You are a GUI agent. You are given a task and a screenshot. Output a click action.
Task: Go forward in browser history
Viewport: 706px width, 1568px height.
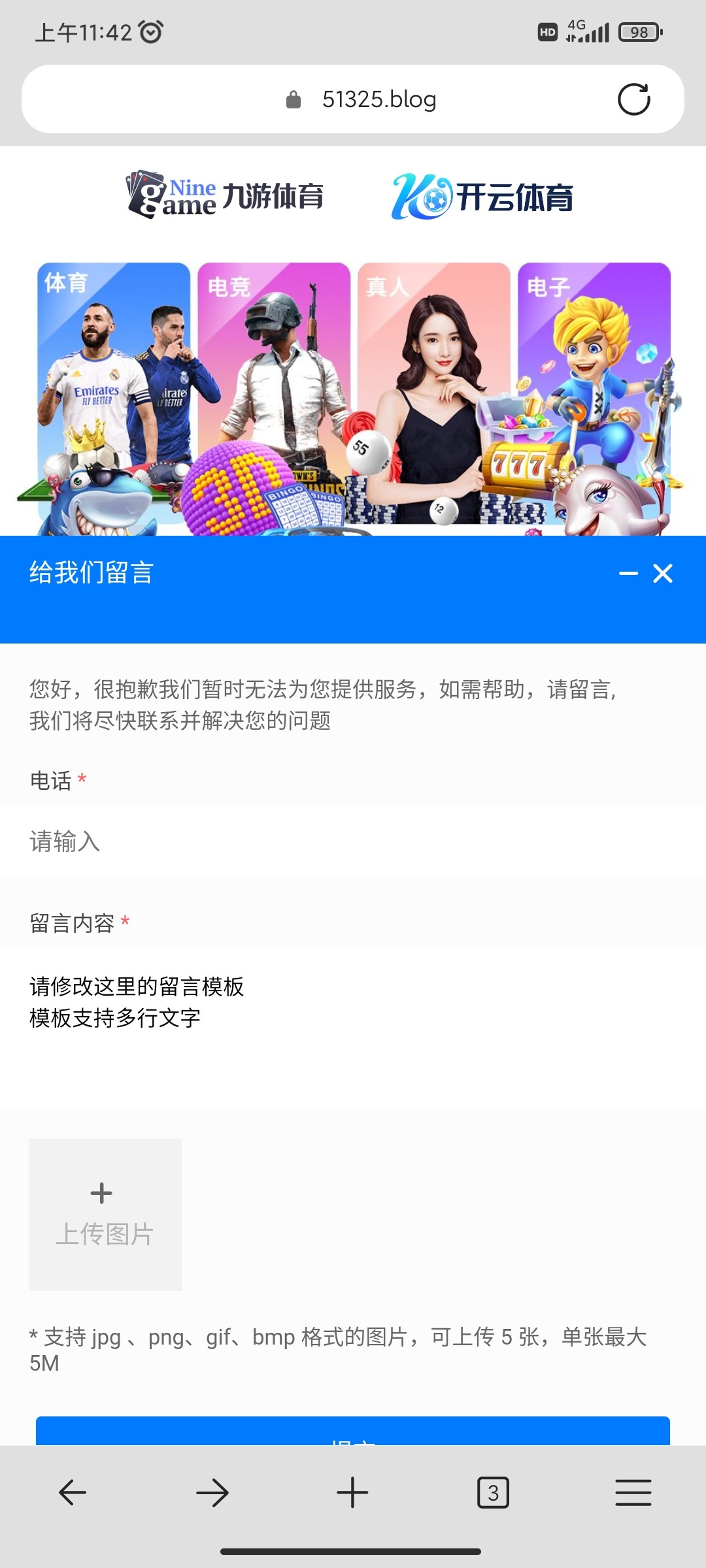212,1493
